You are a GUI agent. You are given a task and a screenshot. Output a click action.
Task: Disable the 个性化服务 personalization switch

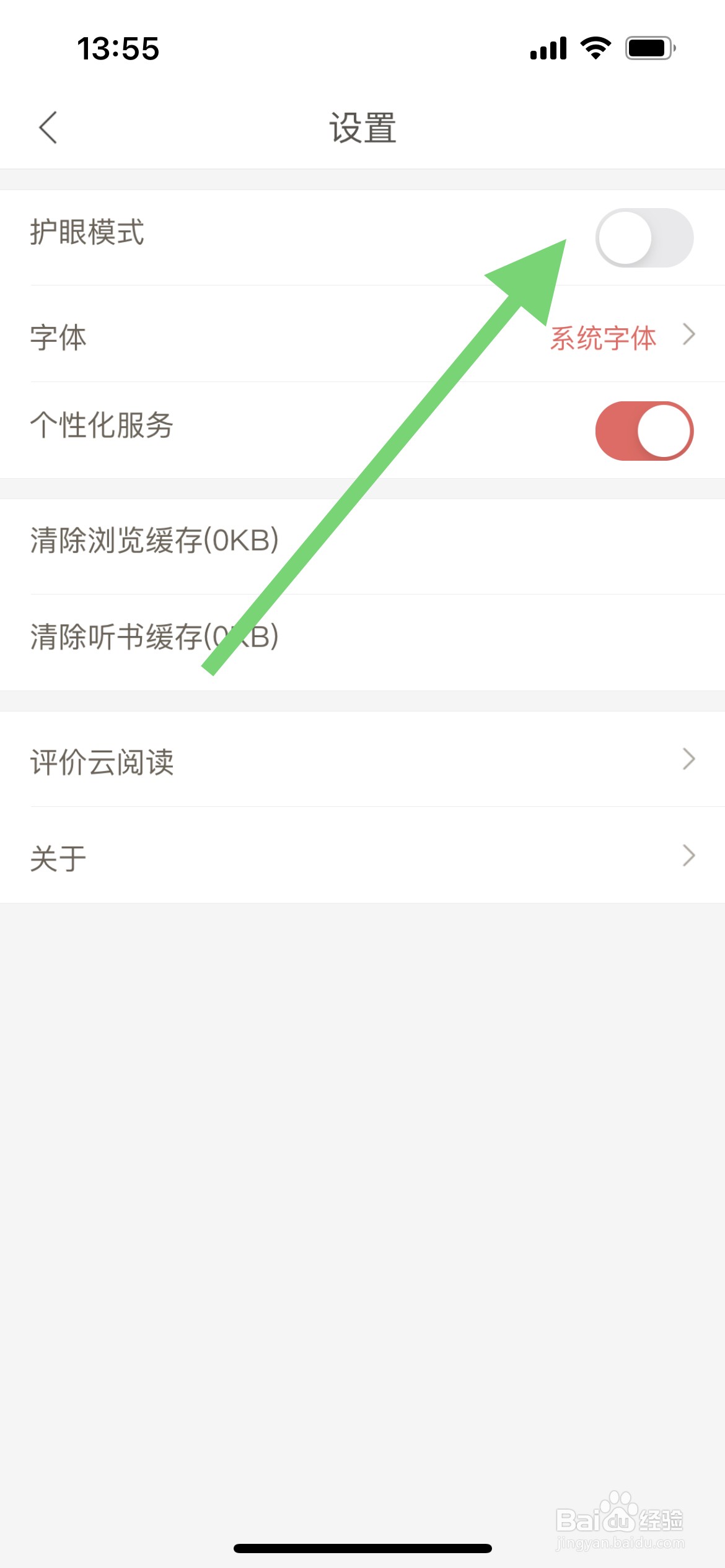pos(643,430)
